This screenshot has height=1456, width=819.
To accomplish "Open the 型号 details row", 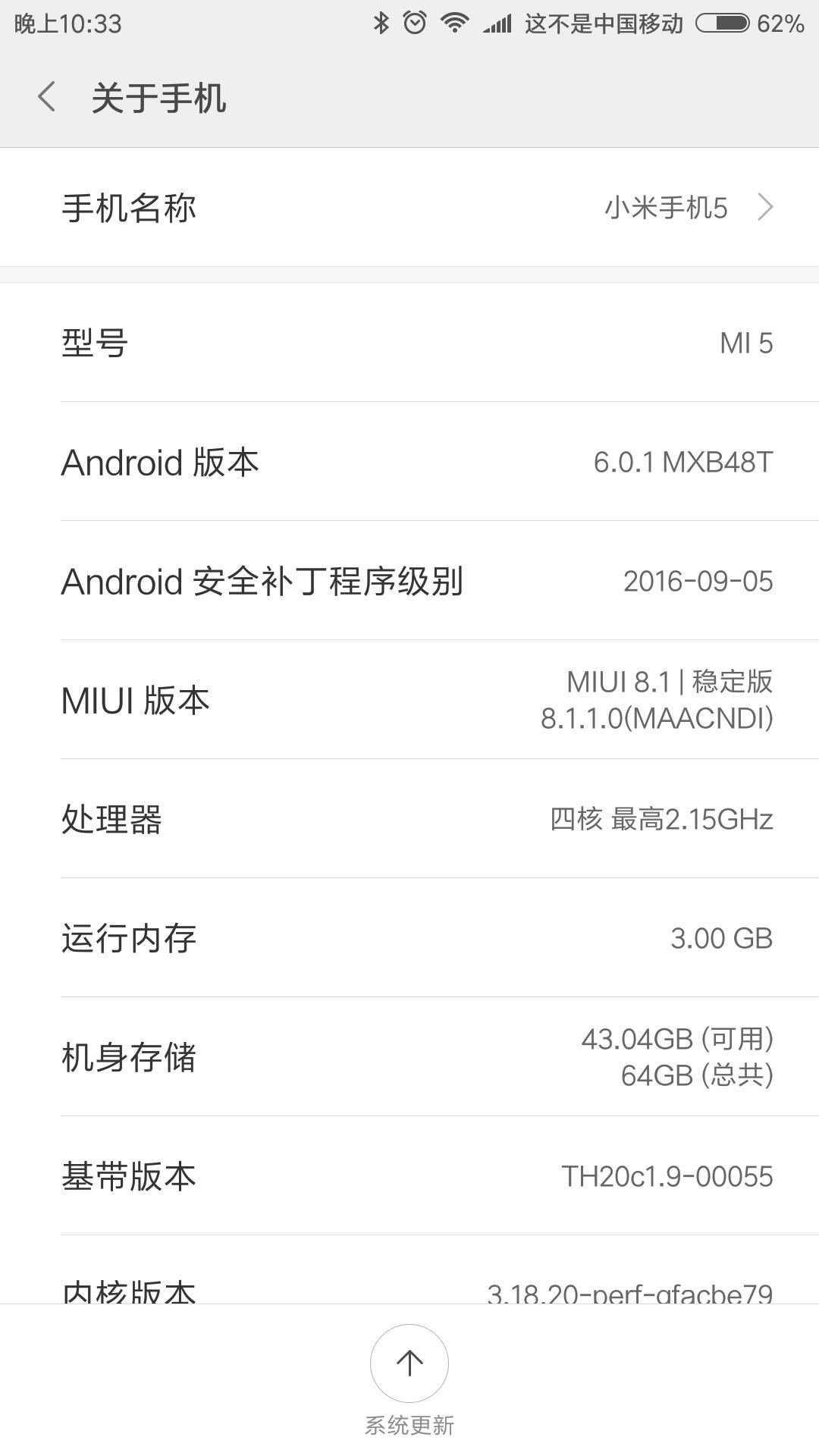I will (409, 344).
